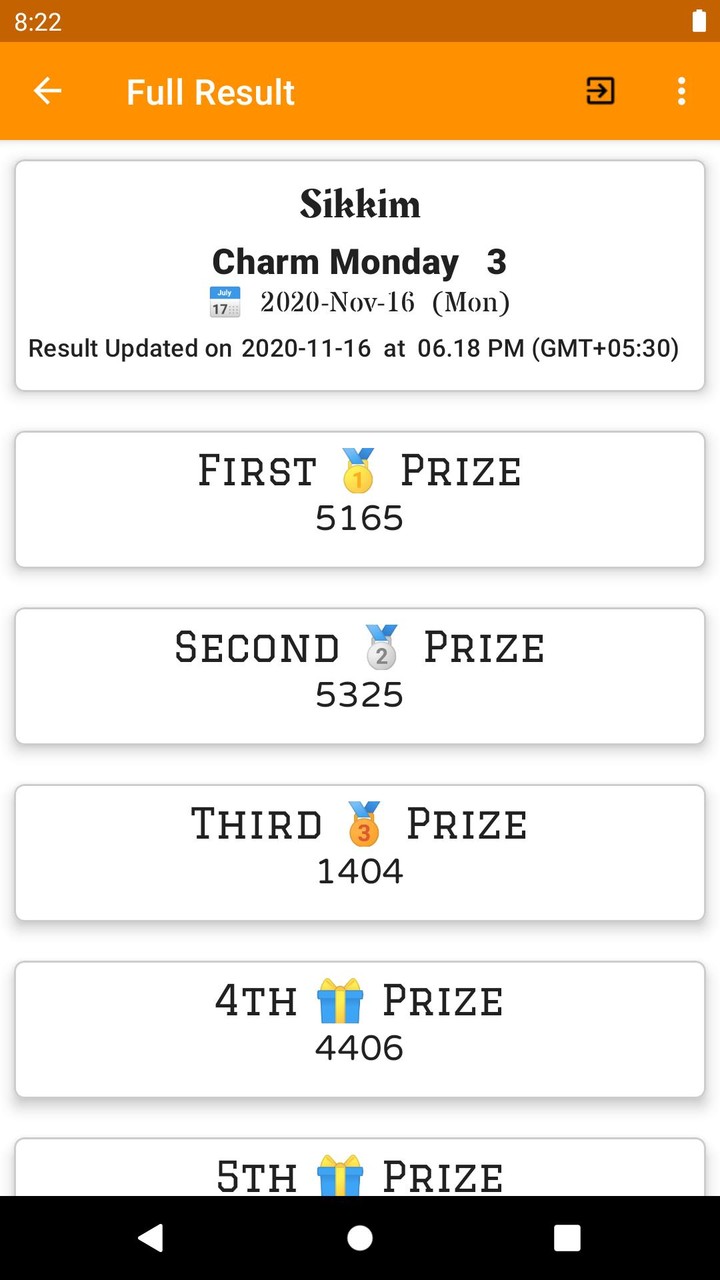This screenshot has width=720, height=1280.
Task: Select the Second Prize number 5325
Action: [x=360, y=694]
